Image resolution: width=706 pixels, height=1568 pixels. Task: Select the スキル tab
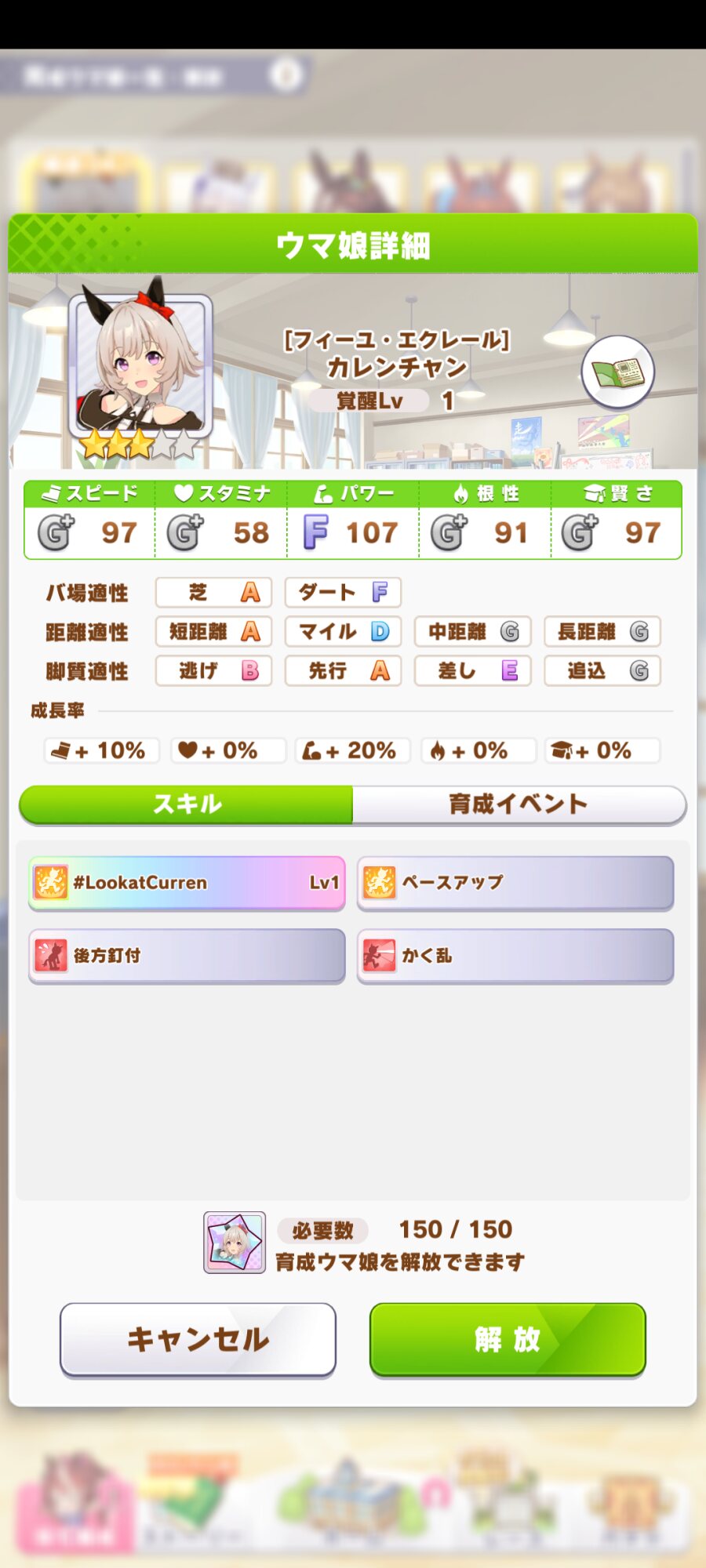tap(187, 804)
